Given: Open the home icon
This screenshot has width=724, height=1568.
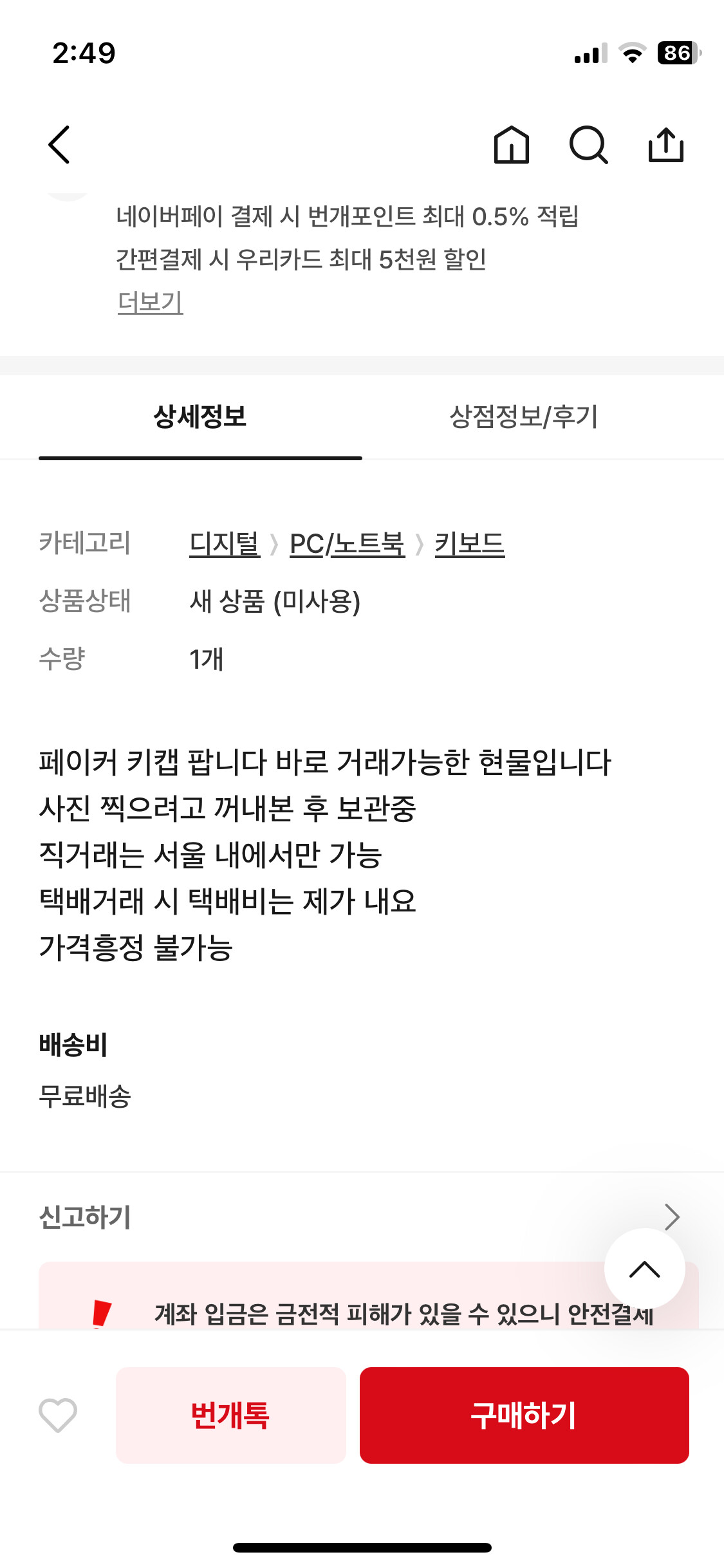Looking at the screenshot, I should 512,145.
